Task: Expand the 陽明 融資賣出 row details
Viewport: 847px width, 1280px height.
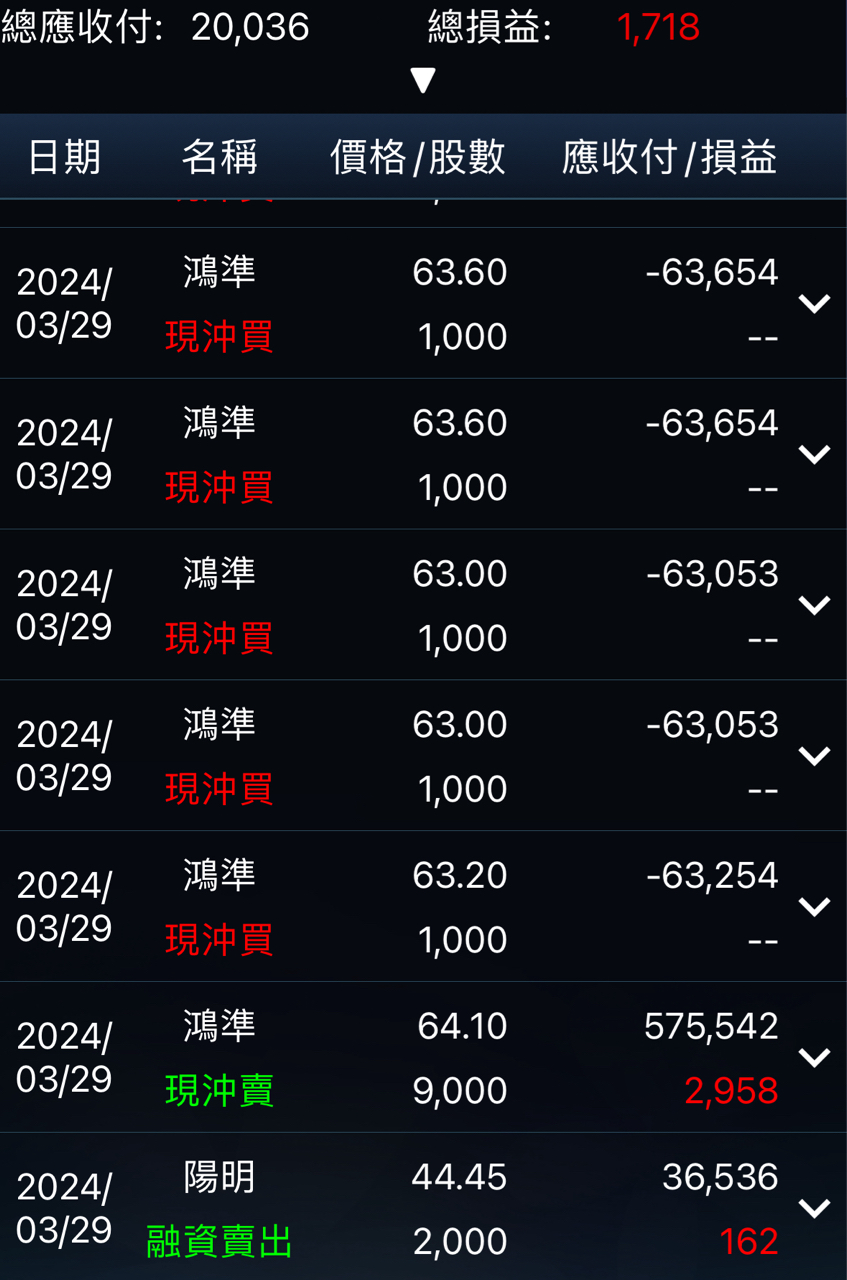Action: click(814, 1208)
